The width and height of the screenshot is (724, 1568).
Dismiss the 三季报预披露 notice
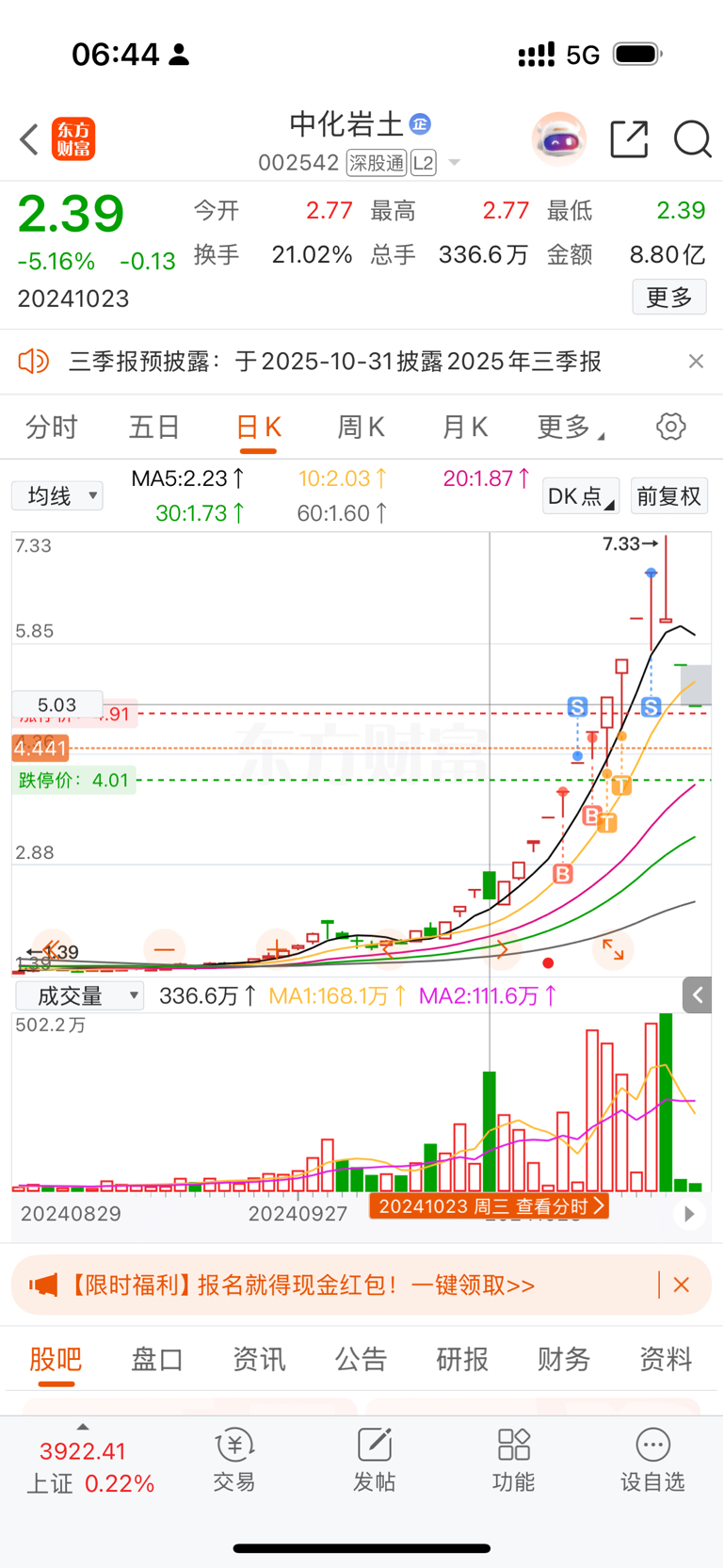click(x=696, y=362)
